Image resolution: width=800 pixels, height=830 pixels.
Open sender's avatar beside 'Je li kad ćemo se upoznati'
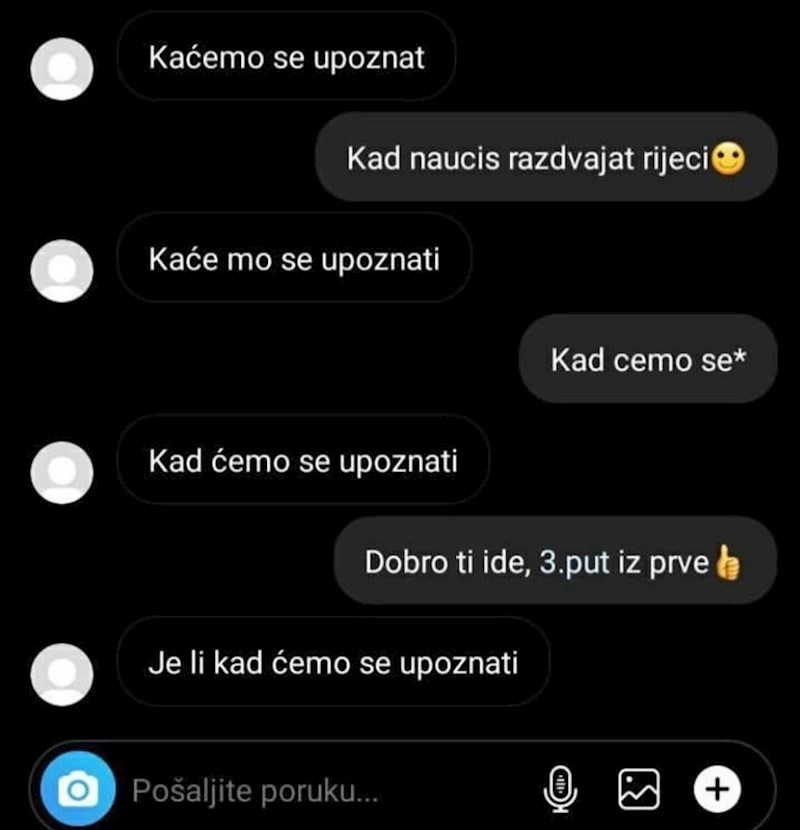(63, 674)
